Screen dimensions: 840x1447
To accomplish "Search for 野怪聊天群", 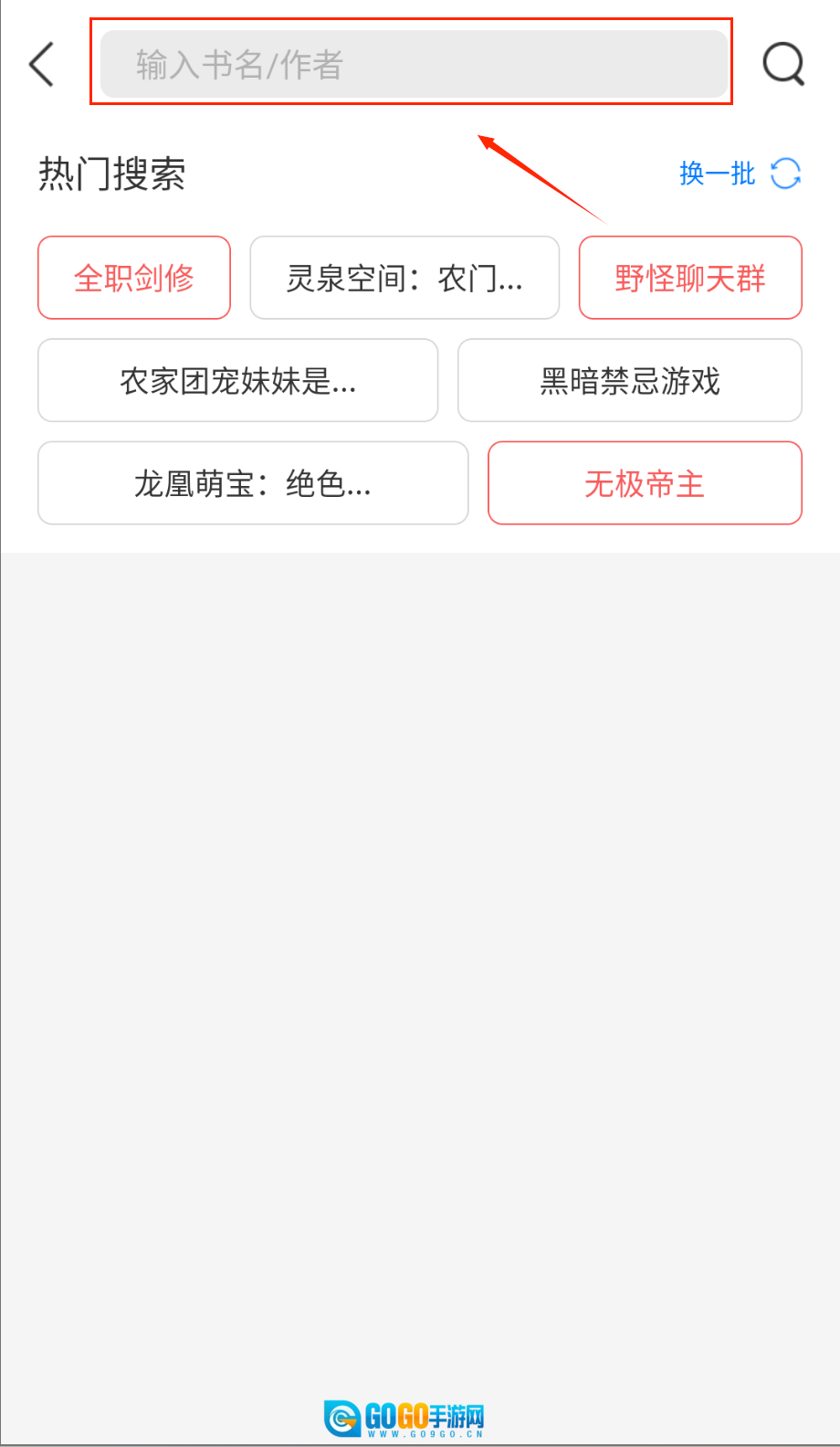I will (x=690, y=278).
